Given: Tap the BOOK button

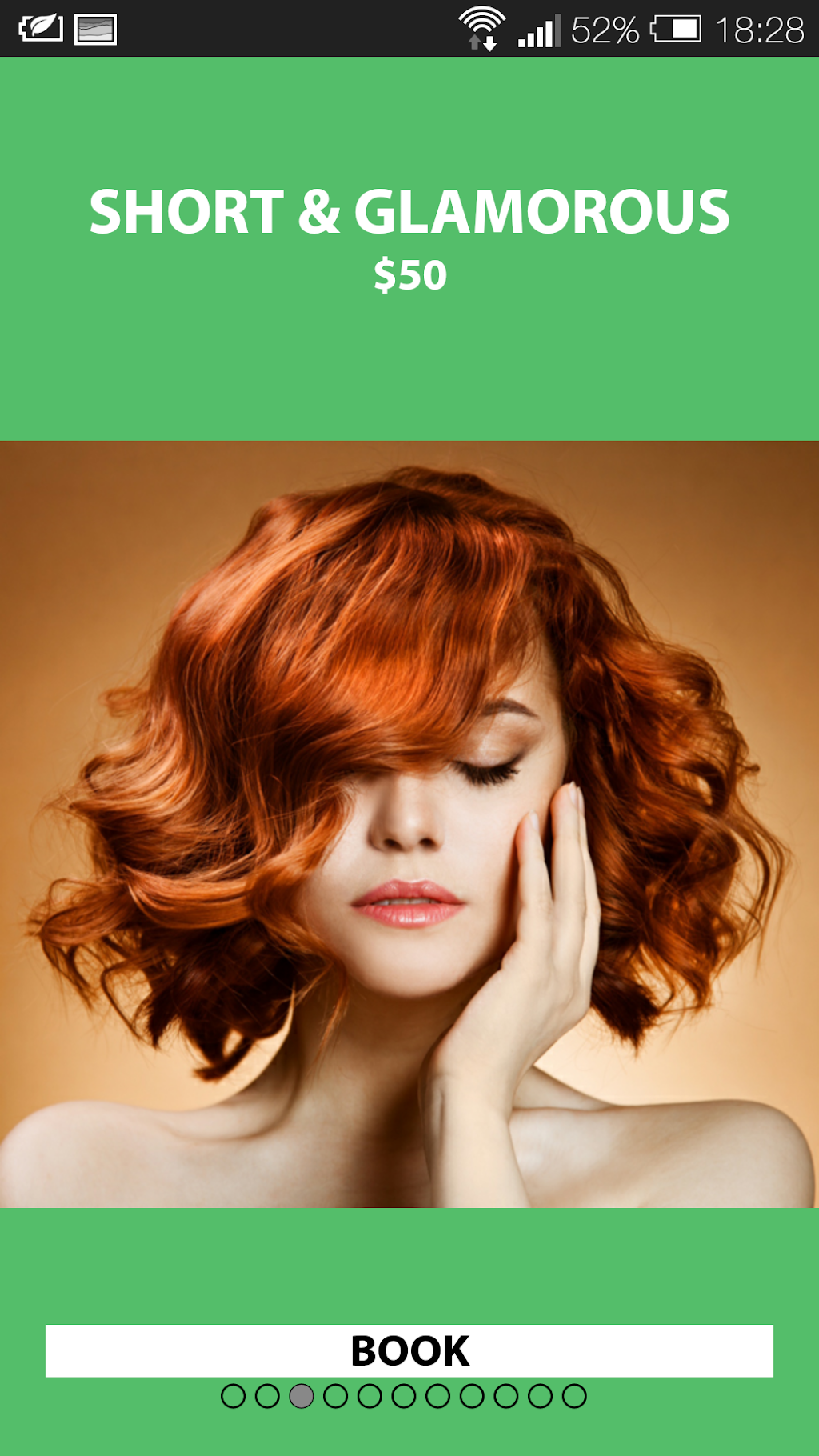Looking at the screenshot, I should (409, 1350).
